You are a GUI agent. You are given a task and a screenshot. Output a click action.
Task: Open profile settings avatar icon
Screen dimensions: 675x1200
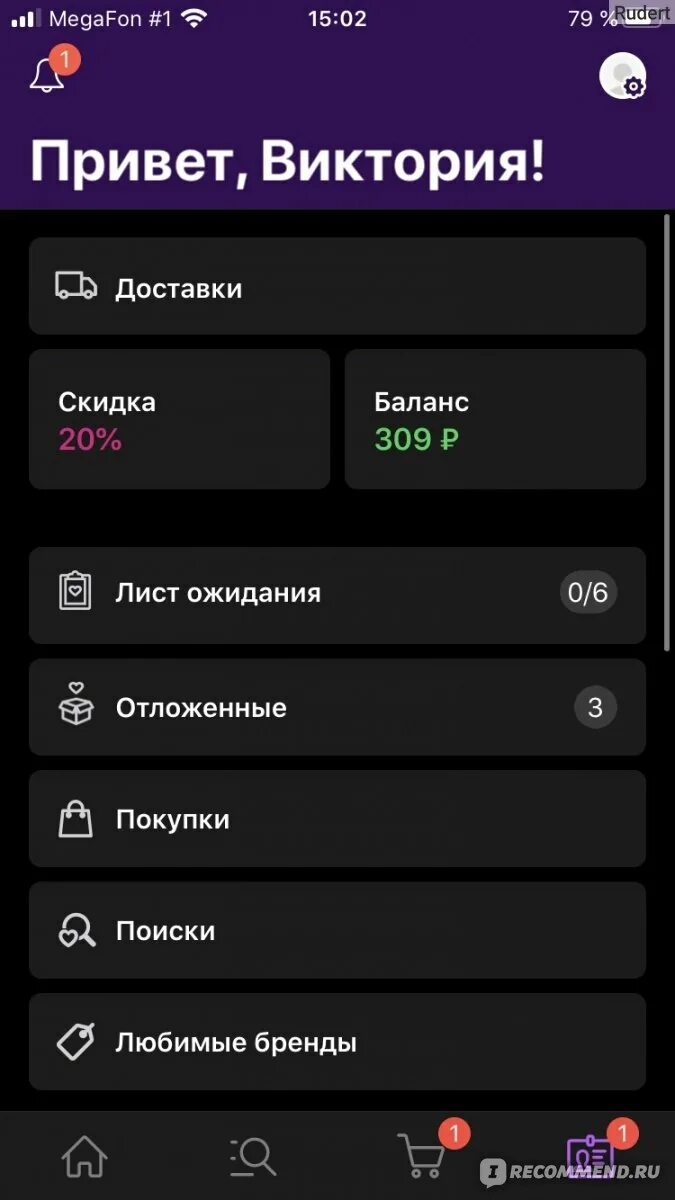tap(622, 76)
